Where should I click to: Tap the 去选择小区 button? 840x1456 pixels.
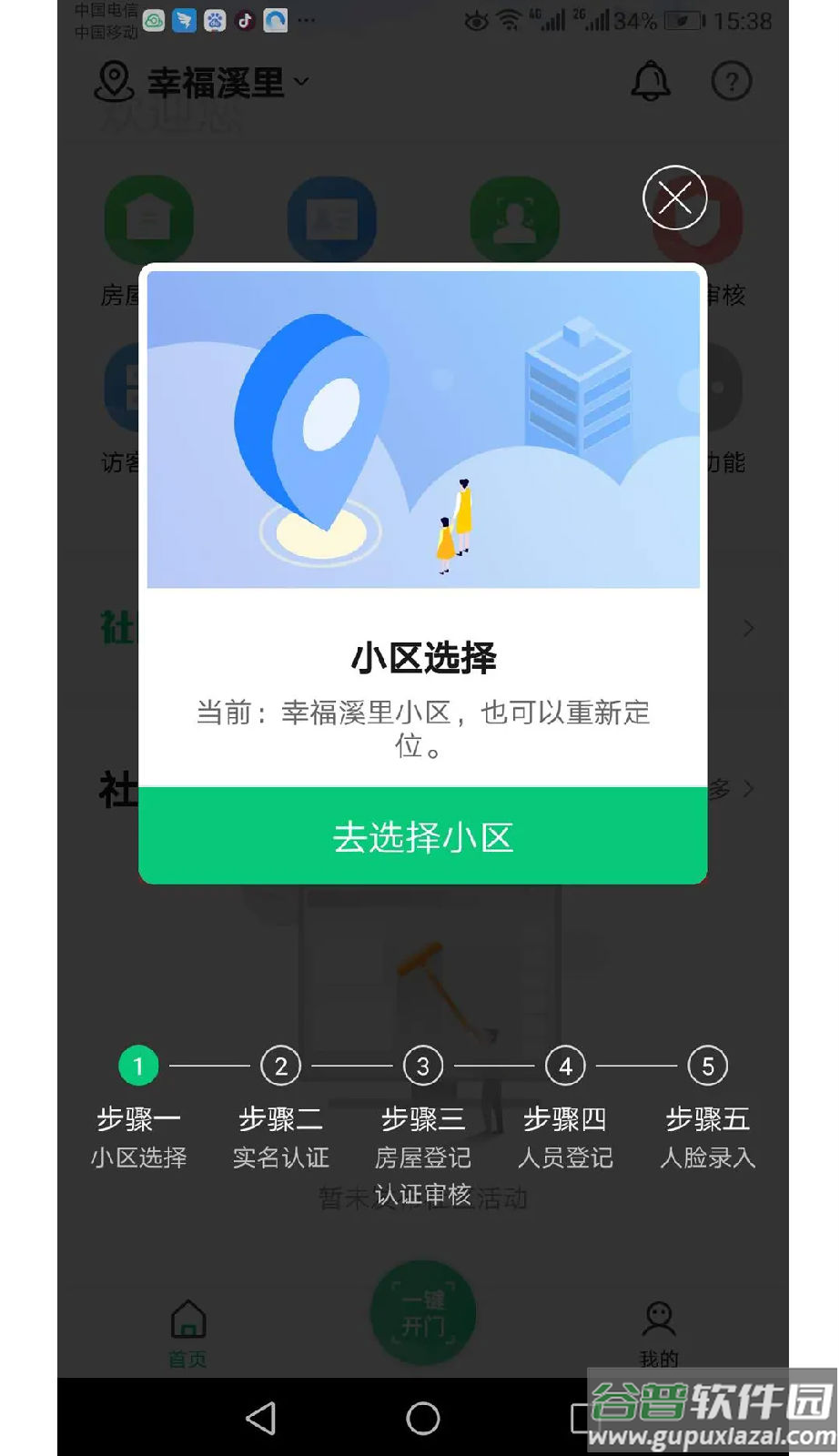click(x=422, y=835)
